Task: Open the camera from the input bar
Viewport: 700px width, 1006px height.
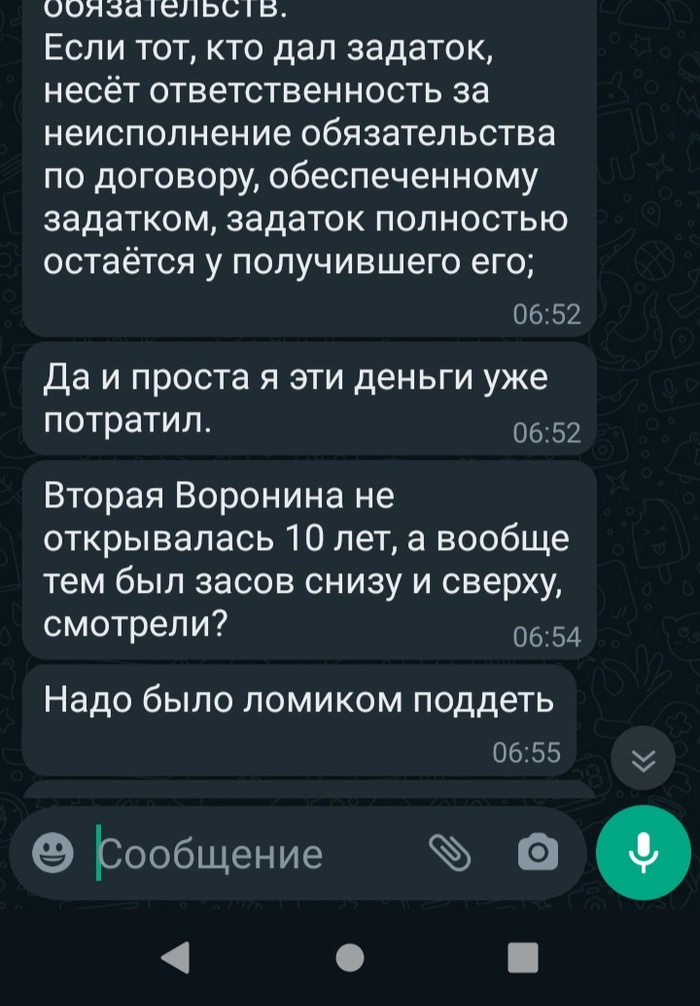Action: 538,852
